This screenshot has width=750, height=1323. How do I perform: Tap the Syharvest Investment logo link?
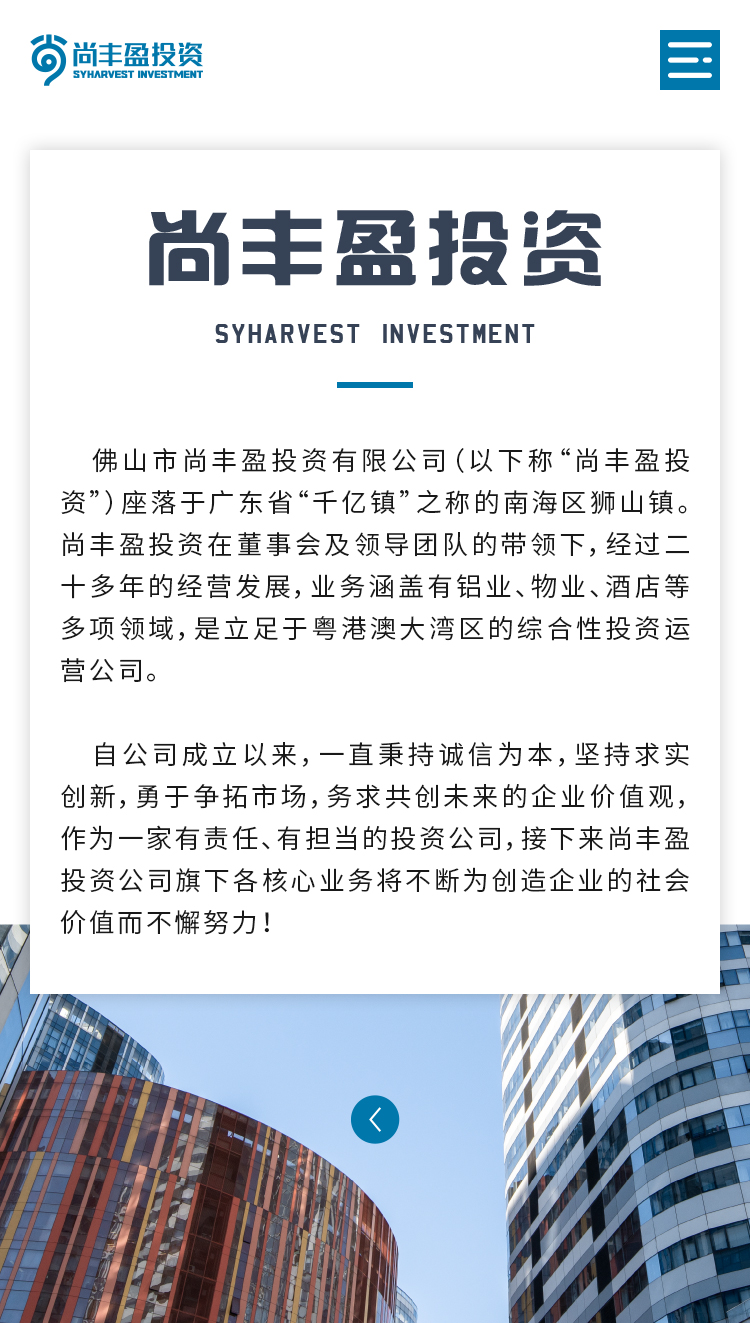117,60
